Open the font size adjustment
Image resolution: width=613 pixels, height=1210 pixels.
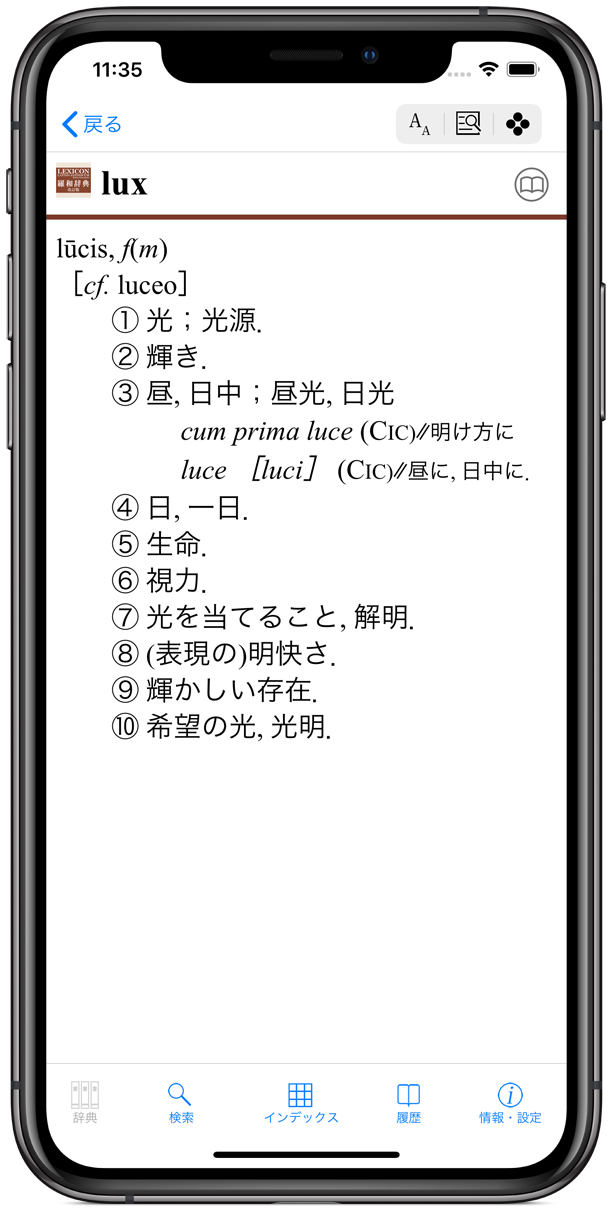click(x=420, y=124)
